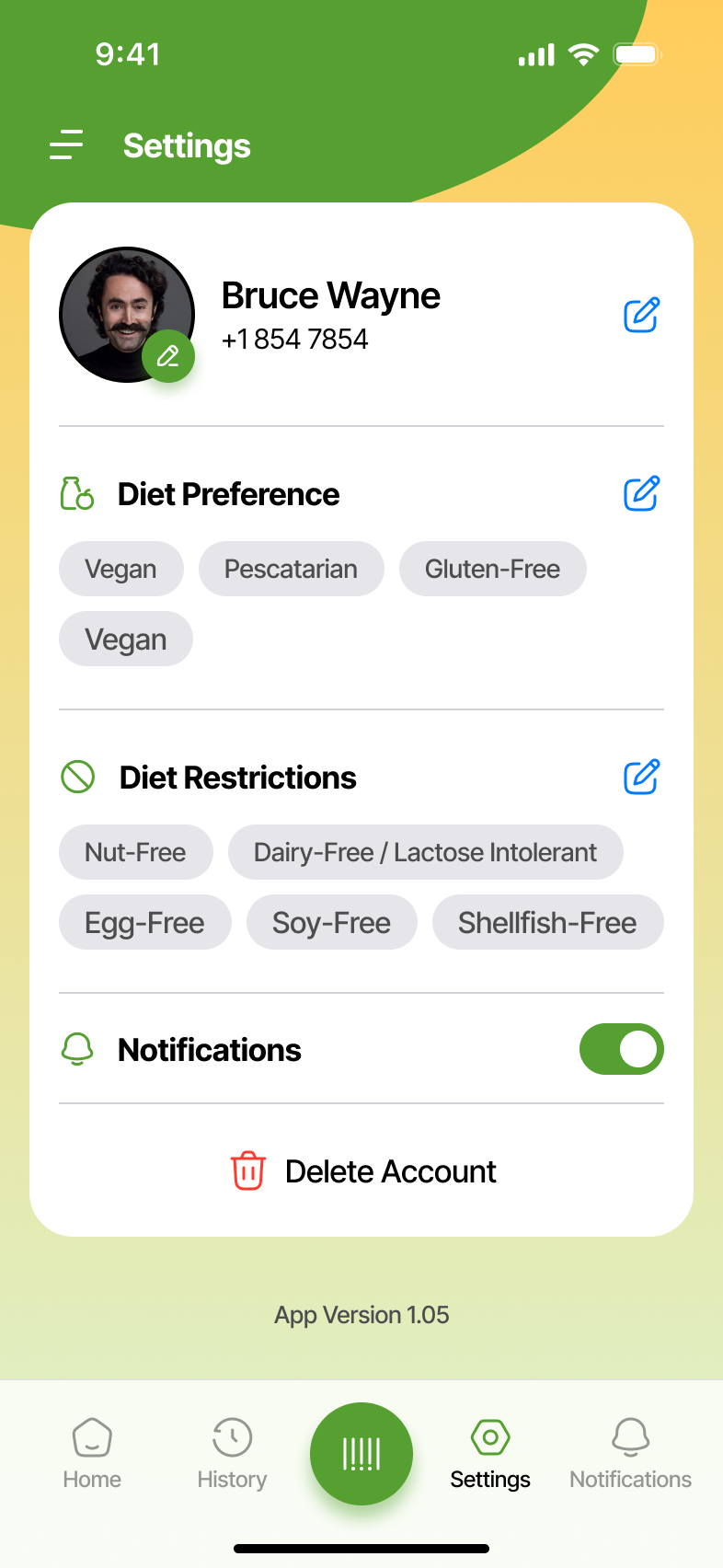Image resolution: width=723 pixels, height=1568 pixels.
Task: Delete the account
Action: (x=362, y=1171)
